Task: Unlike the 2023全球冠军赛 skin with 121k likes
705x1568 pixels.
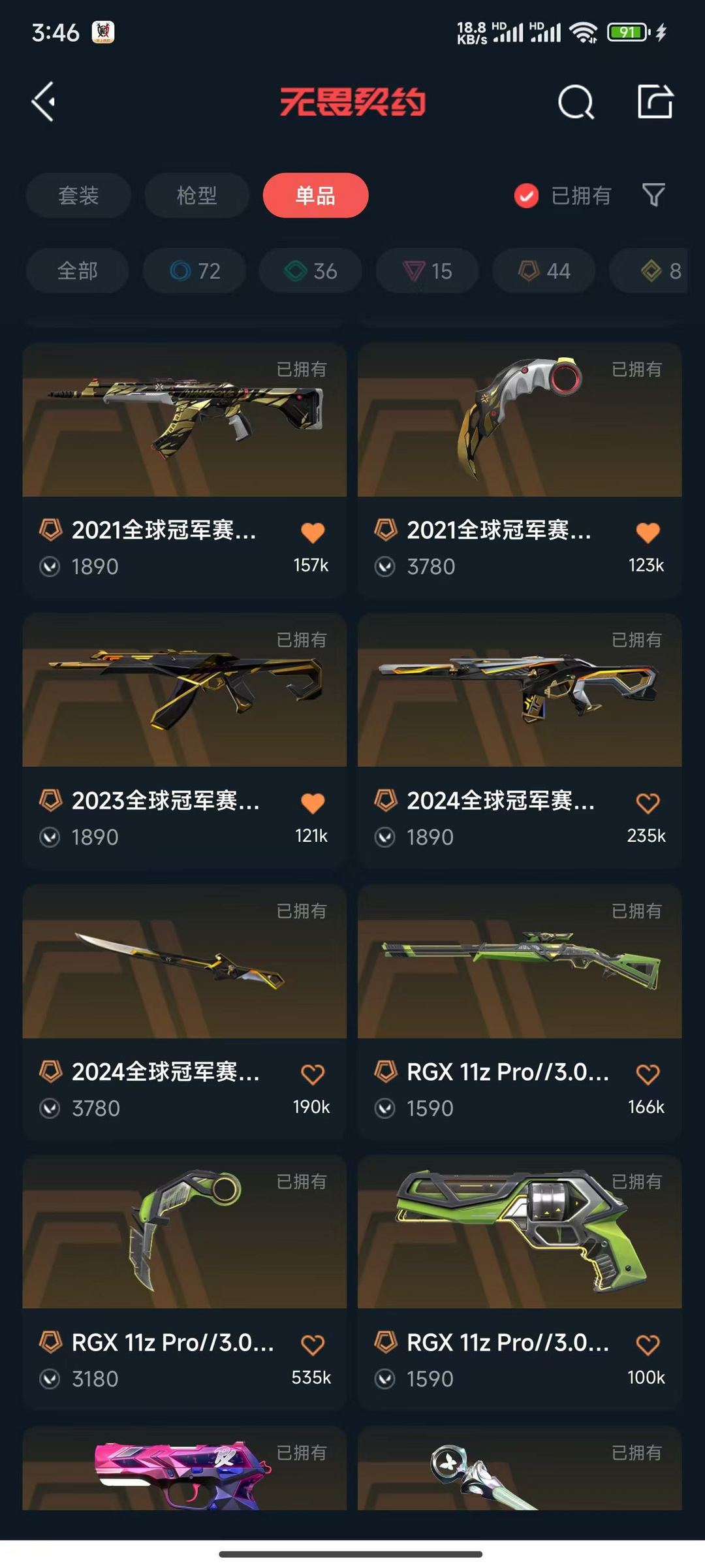Action: 313,803
